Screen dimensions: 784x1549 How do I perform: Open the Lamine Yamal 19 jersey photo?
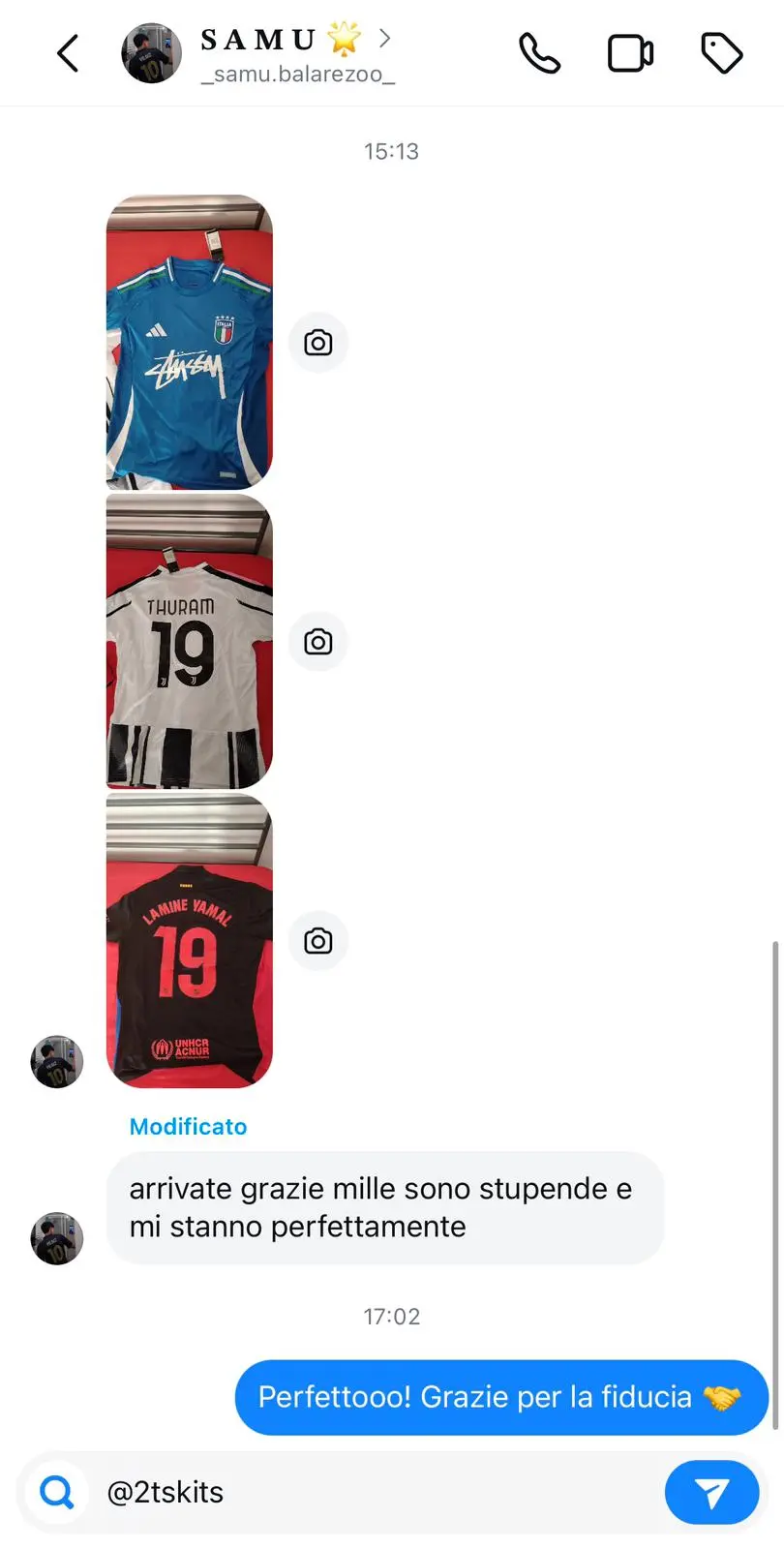click(189, 940)
